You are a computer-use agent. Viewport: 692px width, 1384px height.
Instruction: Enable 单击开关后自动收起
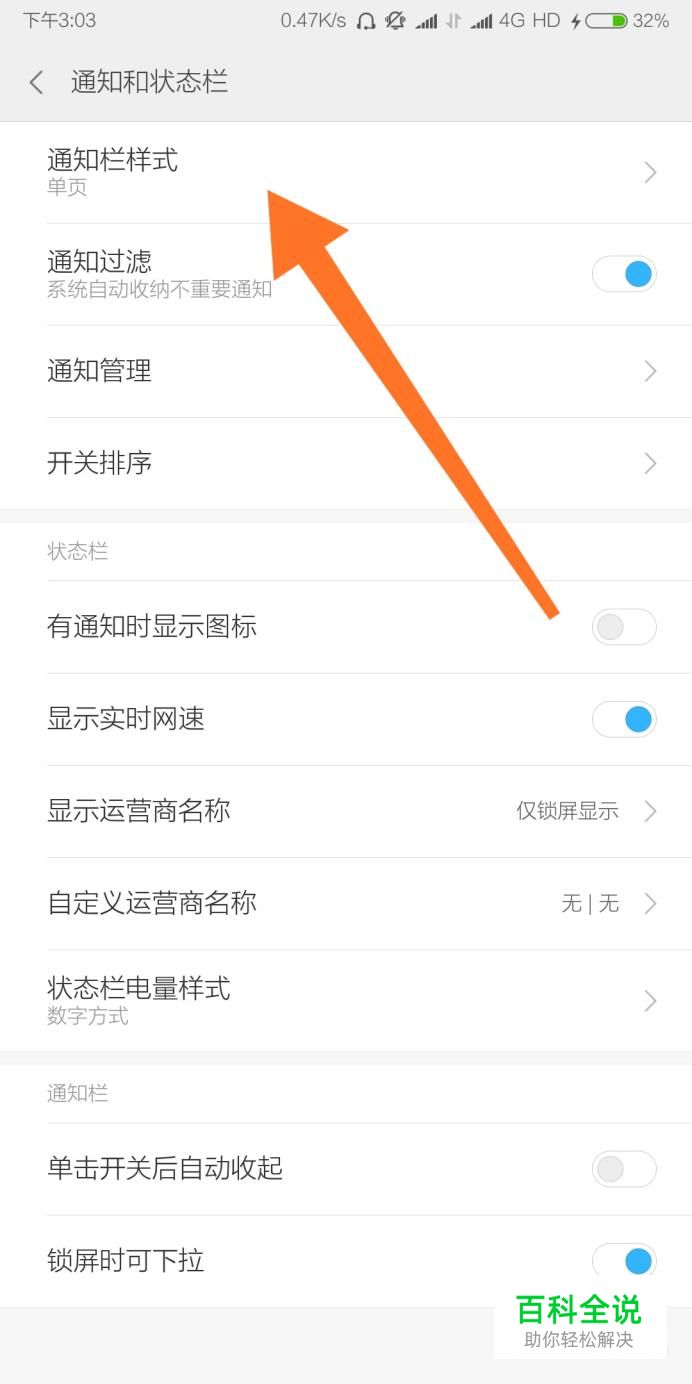pyautogui.click(x=624, y=1169)
